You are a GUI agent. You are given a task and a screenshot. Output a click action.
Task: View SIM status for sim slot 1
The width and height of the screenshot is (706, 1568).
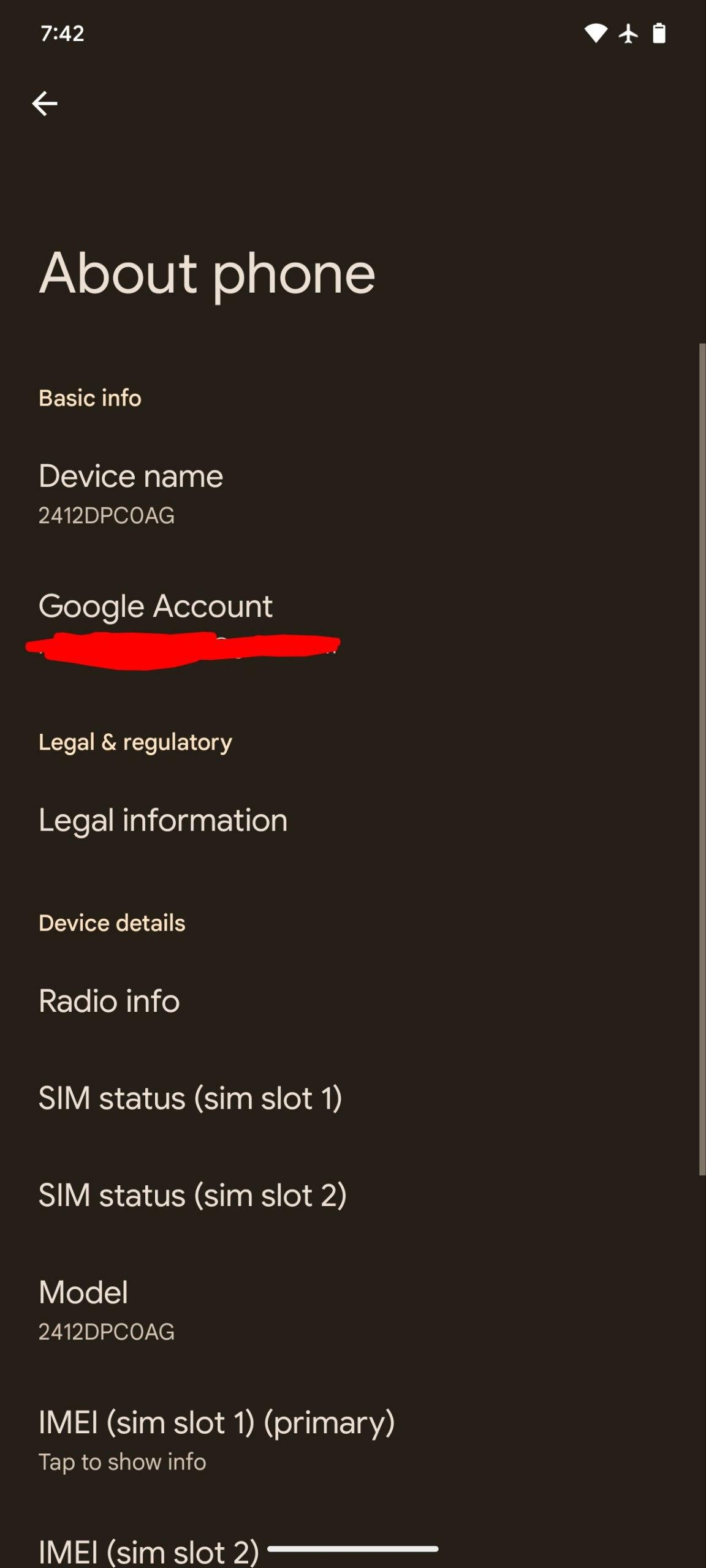pos(190,1098)
